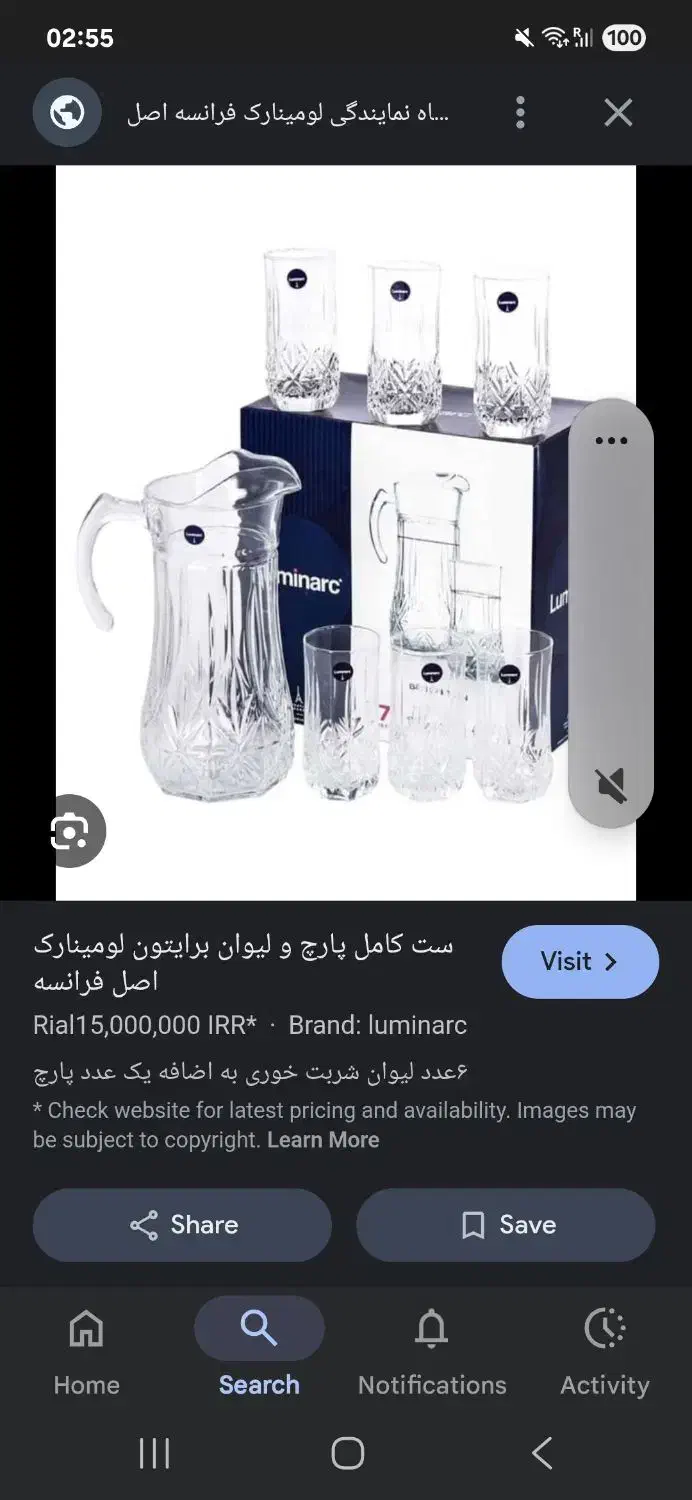The image size is (692, 1500).
Task: Close the image viewer with X
Action: coord(618,113)
